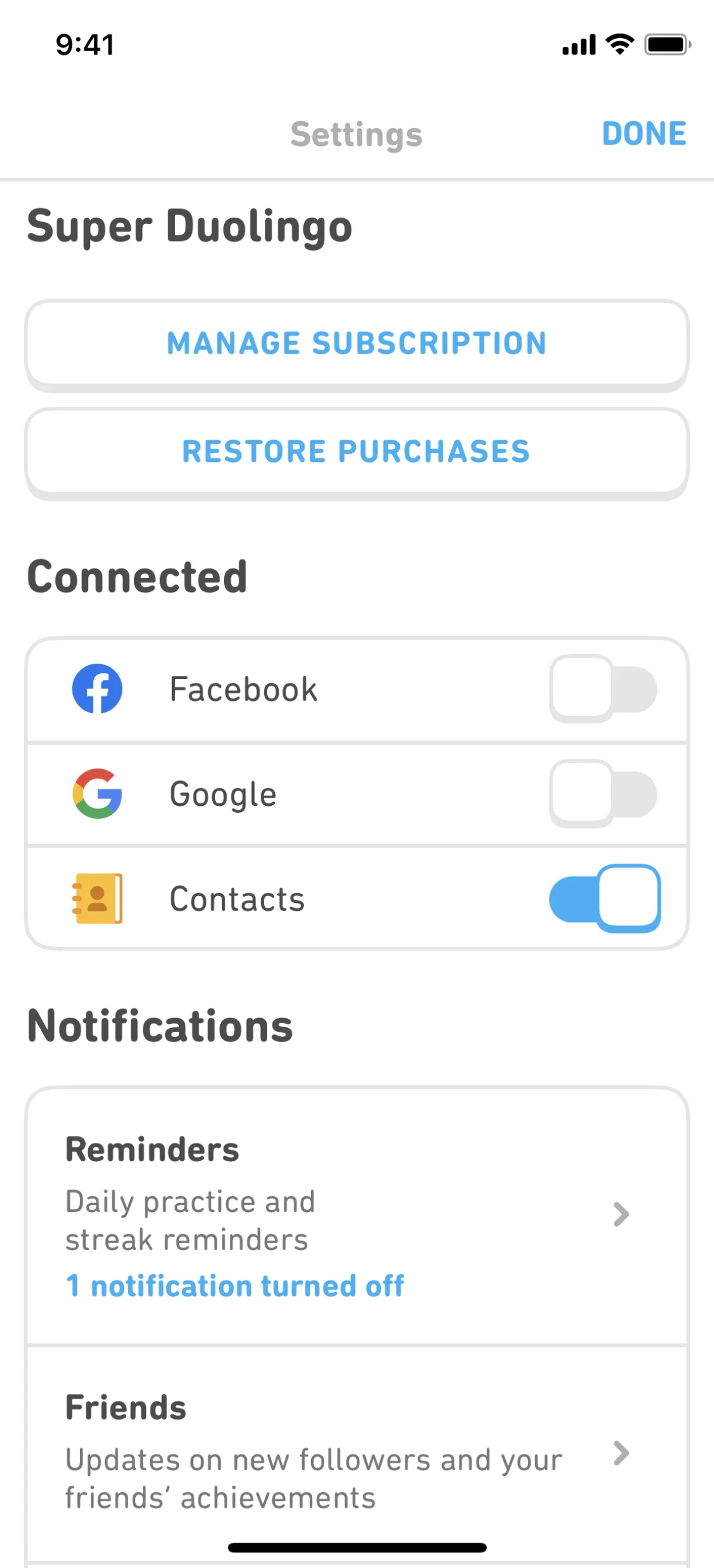Enable Google connection
Screen dimensions: 714x1568
604,794
